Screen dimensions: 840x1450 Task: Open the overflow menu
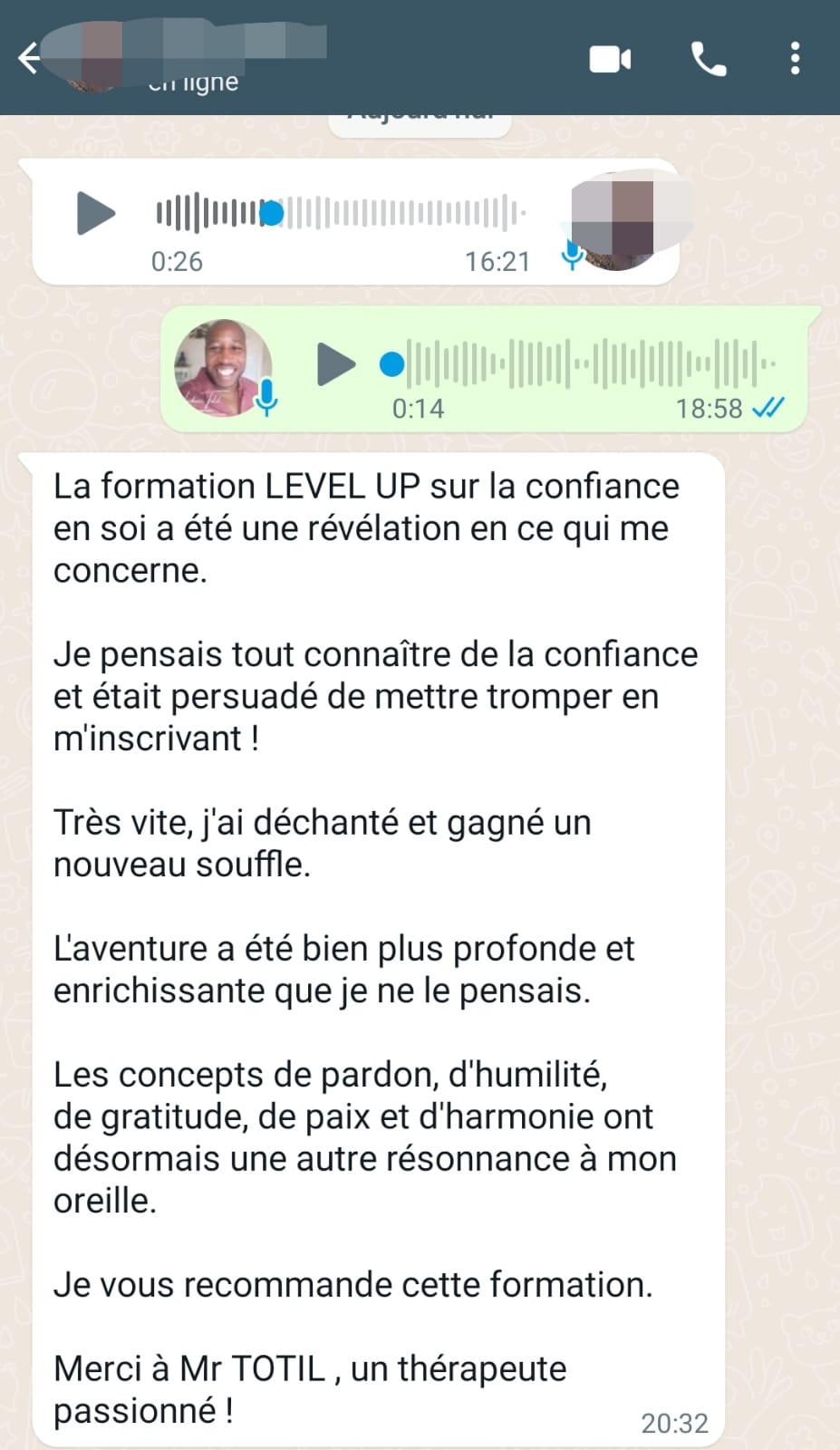click(795, 59)
